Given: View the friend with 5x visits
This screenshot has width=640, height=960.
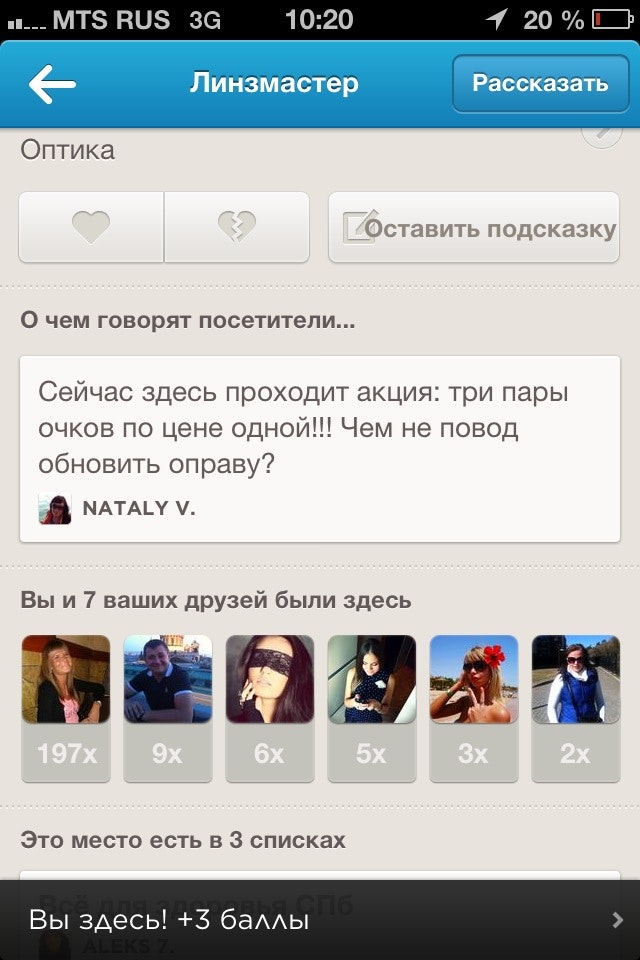Looking at the screenshot, I should point(372,680).
